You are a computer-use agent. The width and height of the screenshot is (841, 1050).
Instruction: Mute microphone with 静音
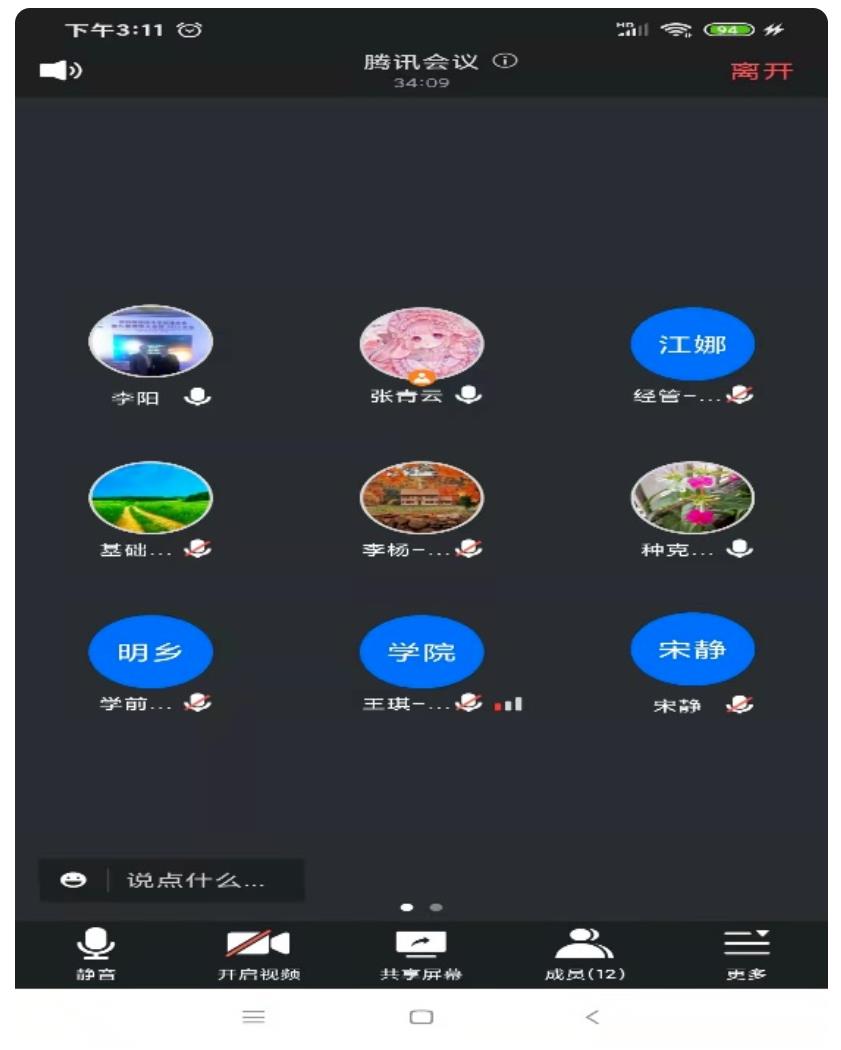point(96,953)
